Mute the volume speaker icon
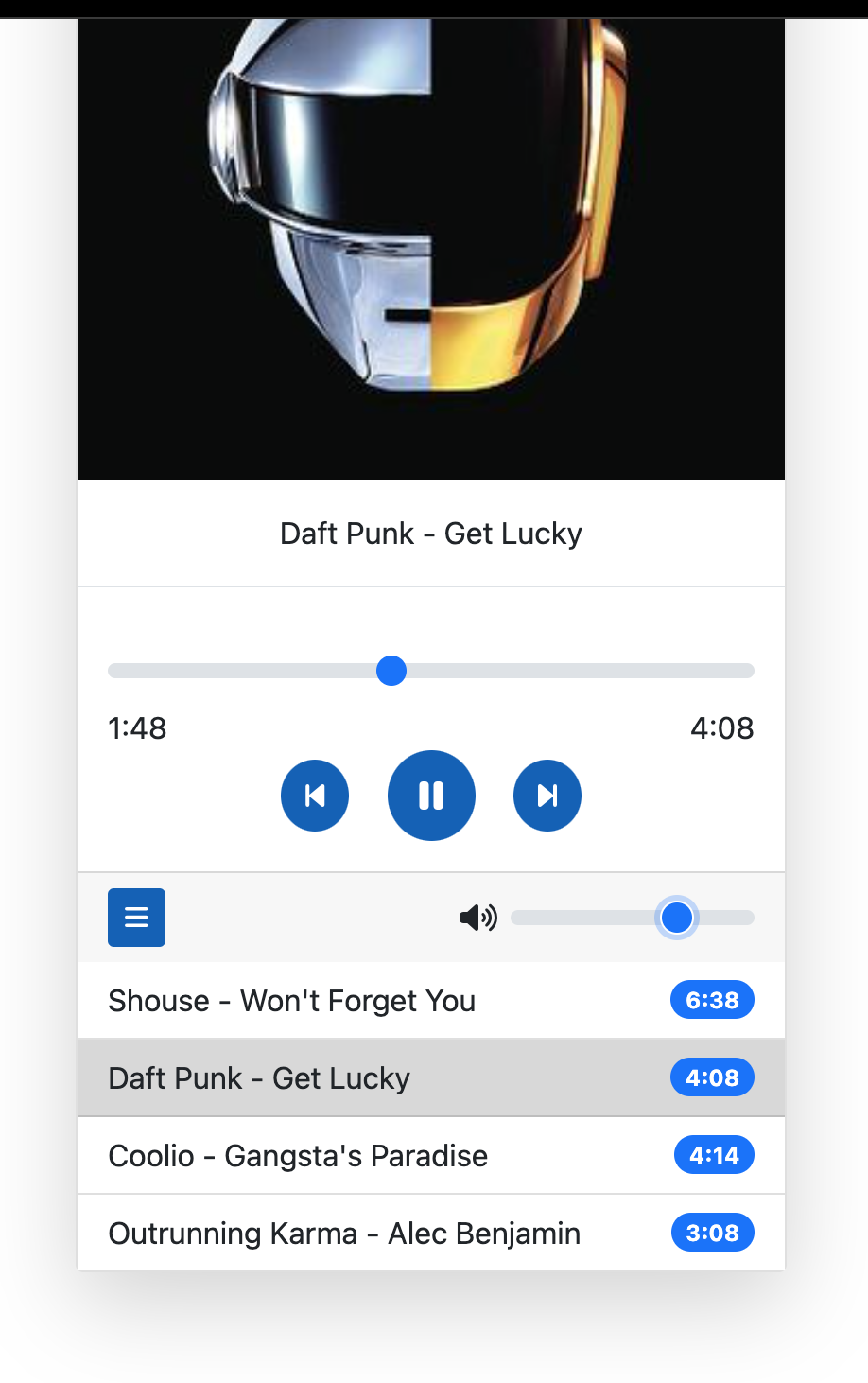 click(477, 918)
